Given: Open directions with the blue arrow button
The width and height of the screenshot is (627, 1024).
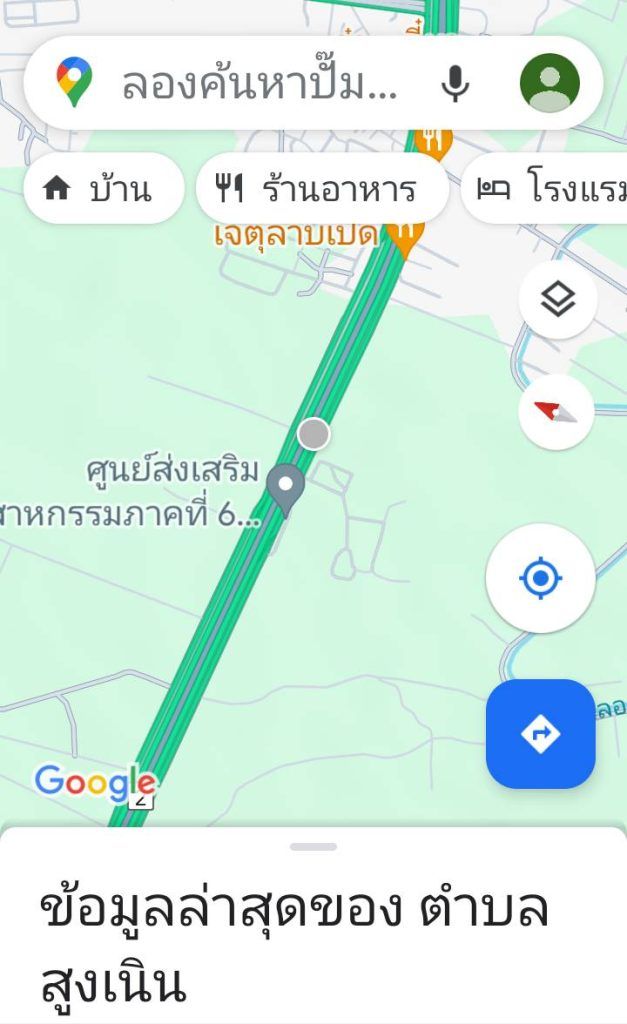Looking at the screenshot, I should tap(540, 734).
